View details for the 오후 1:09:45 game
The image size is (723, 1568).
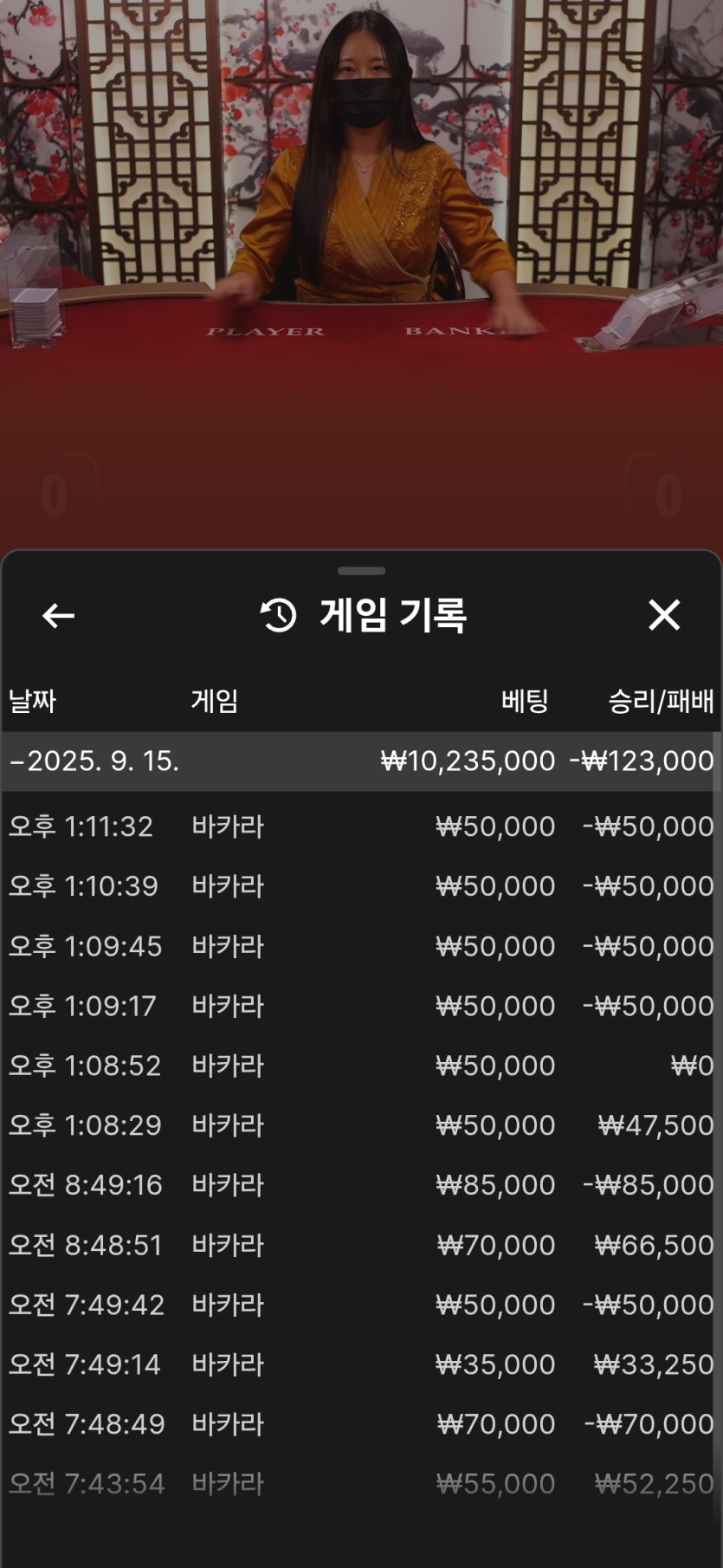pos(361,946)
